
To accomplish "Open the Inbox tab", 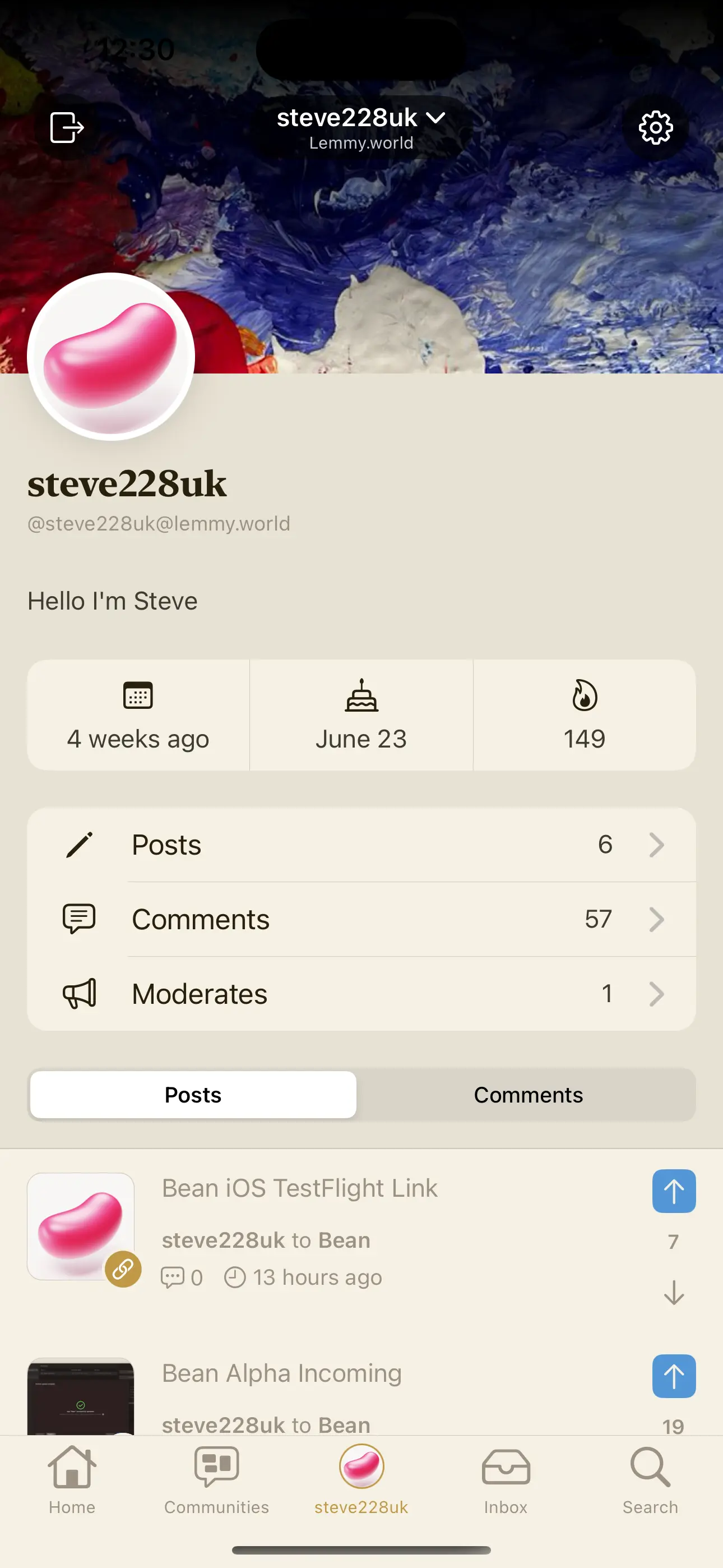I will [506, 1480].
